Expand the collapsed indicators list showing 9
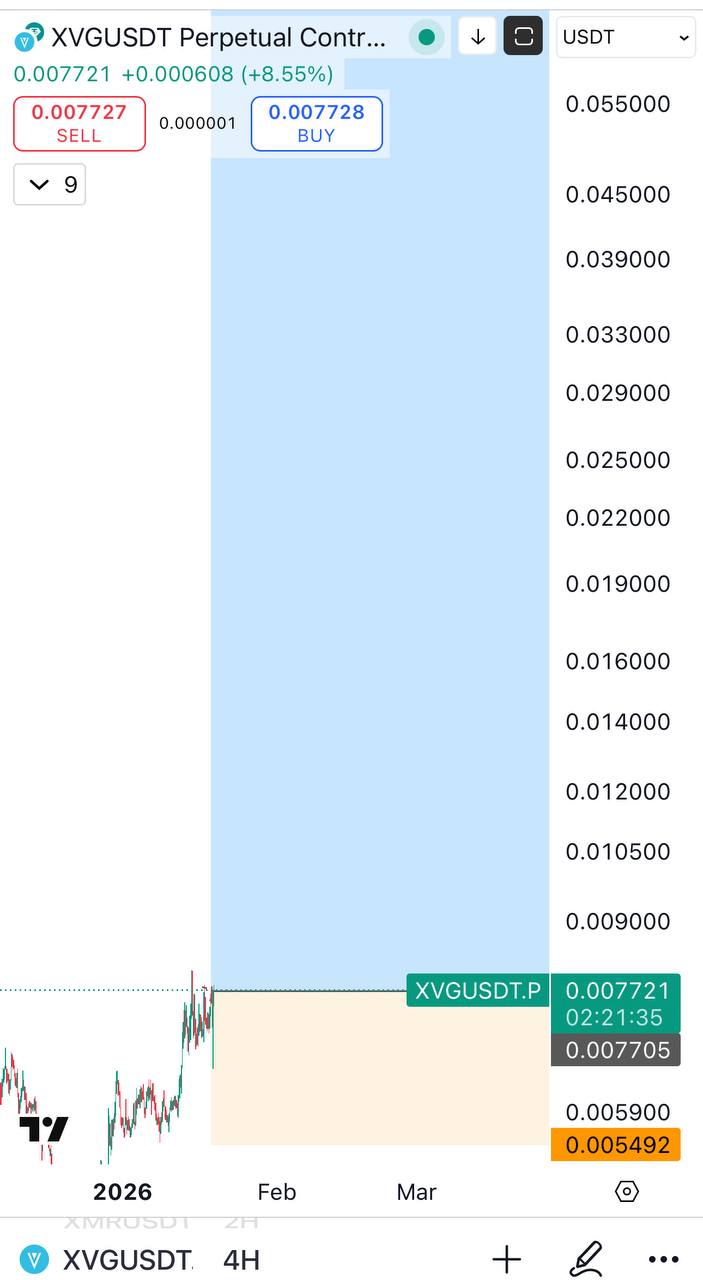 (49, 185)
